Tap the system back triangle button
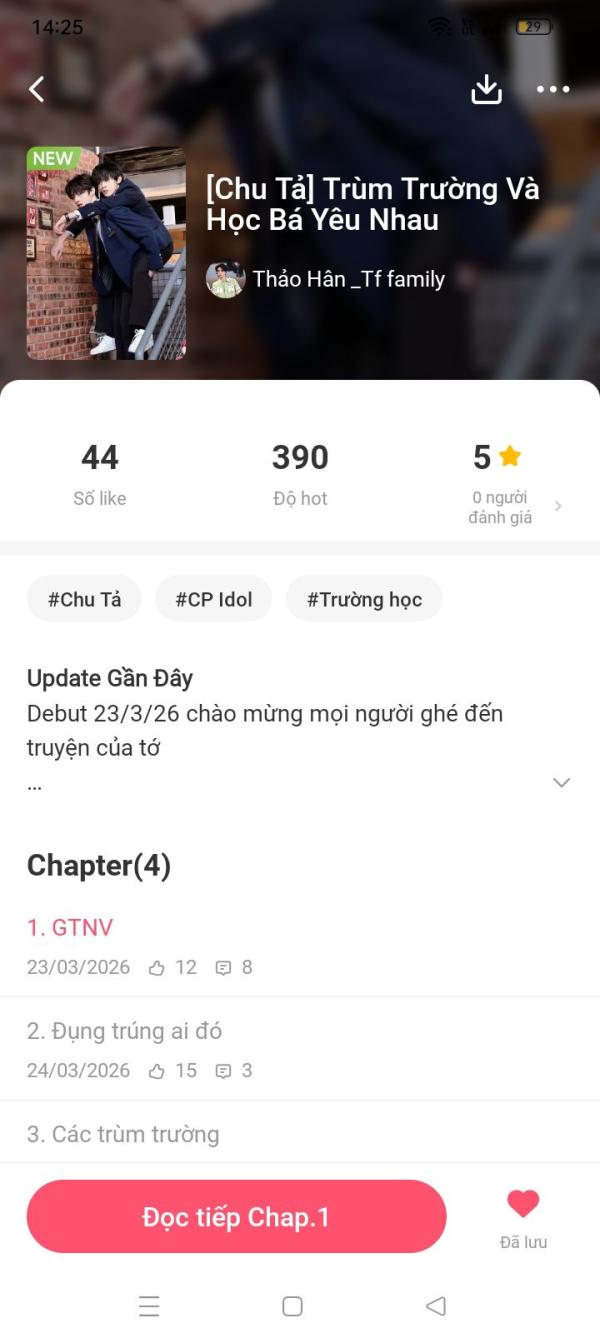 pyautogui.click(x=435, y=1306)
